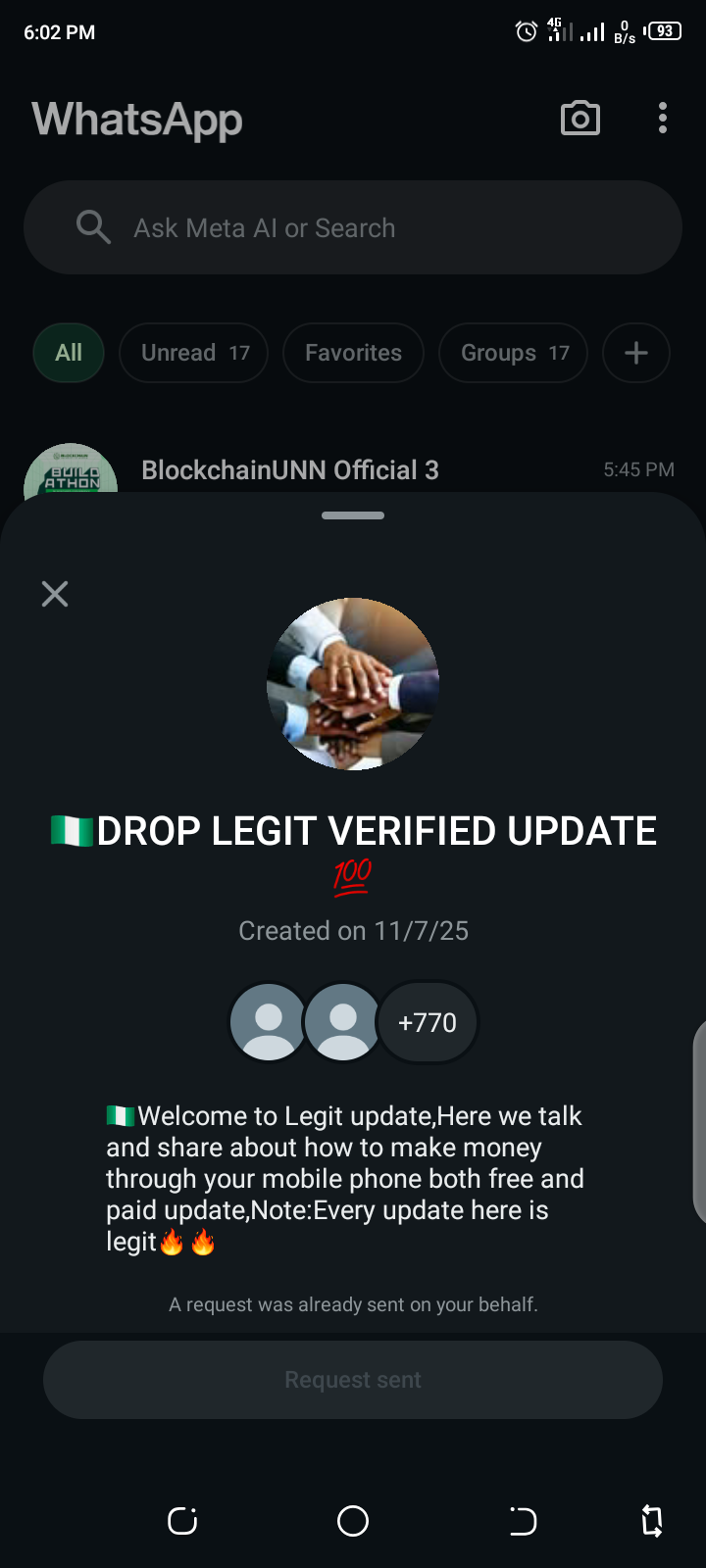Tap the Request sent button
This screenshot has width=706, height=1568.
(x=353, y=1380)
